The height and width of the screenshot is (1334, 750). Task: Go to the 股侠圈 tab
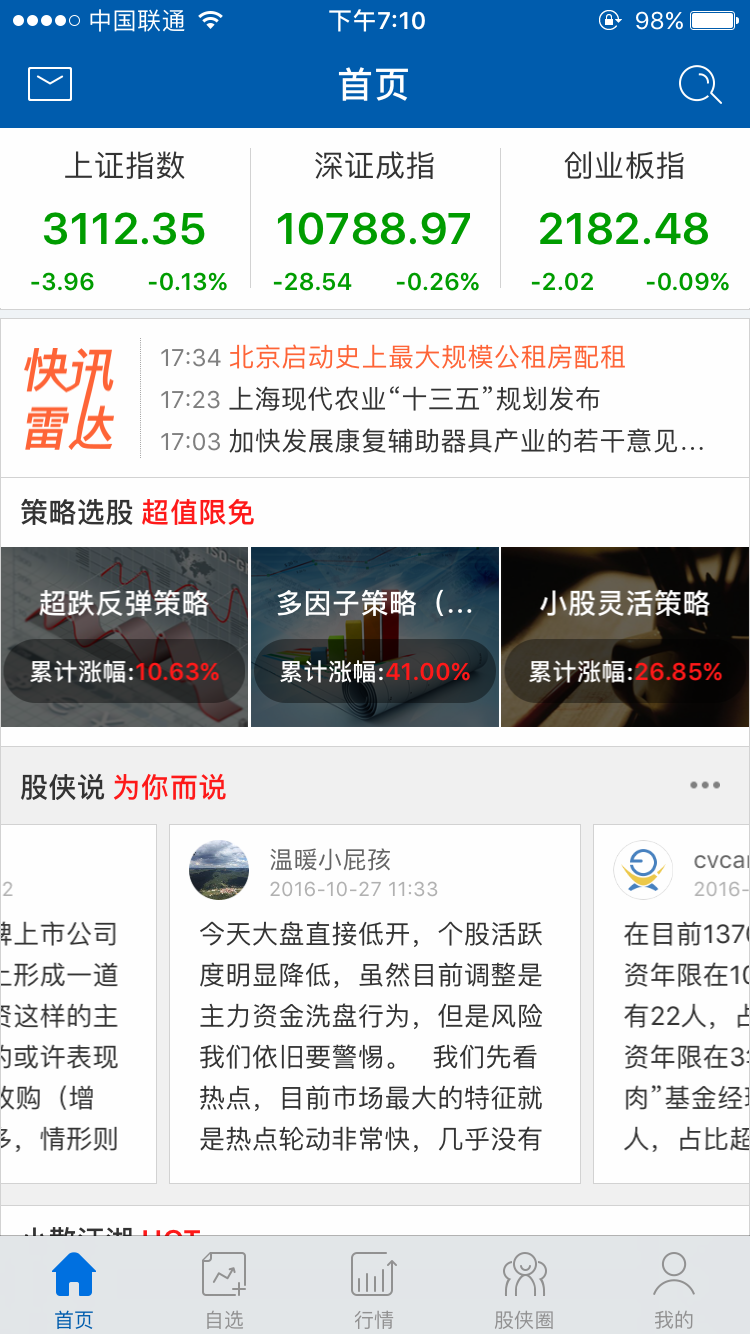524,1290
